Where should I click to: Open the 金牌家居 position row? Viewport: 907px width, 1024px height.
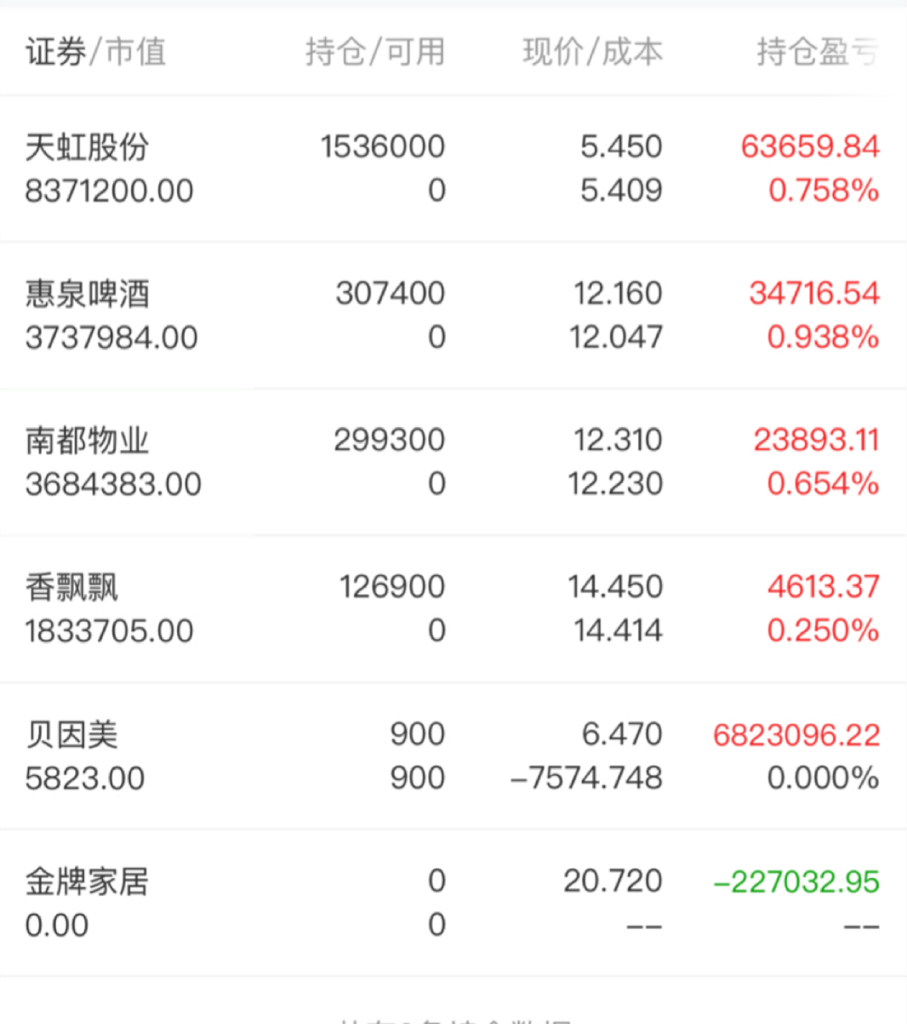tap(453, 903)
